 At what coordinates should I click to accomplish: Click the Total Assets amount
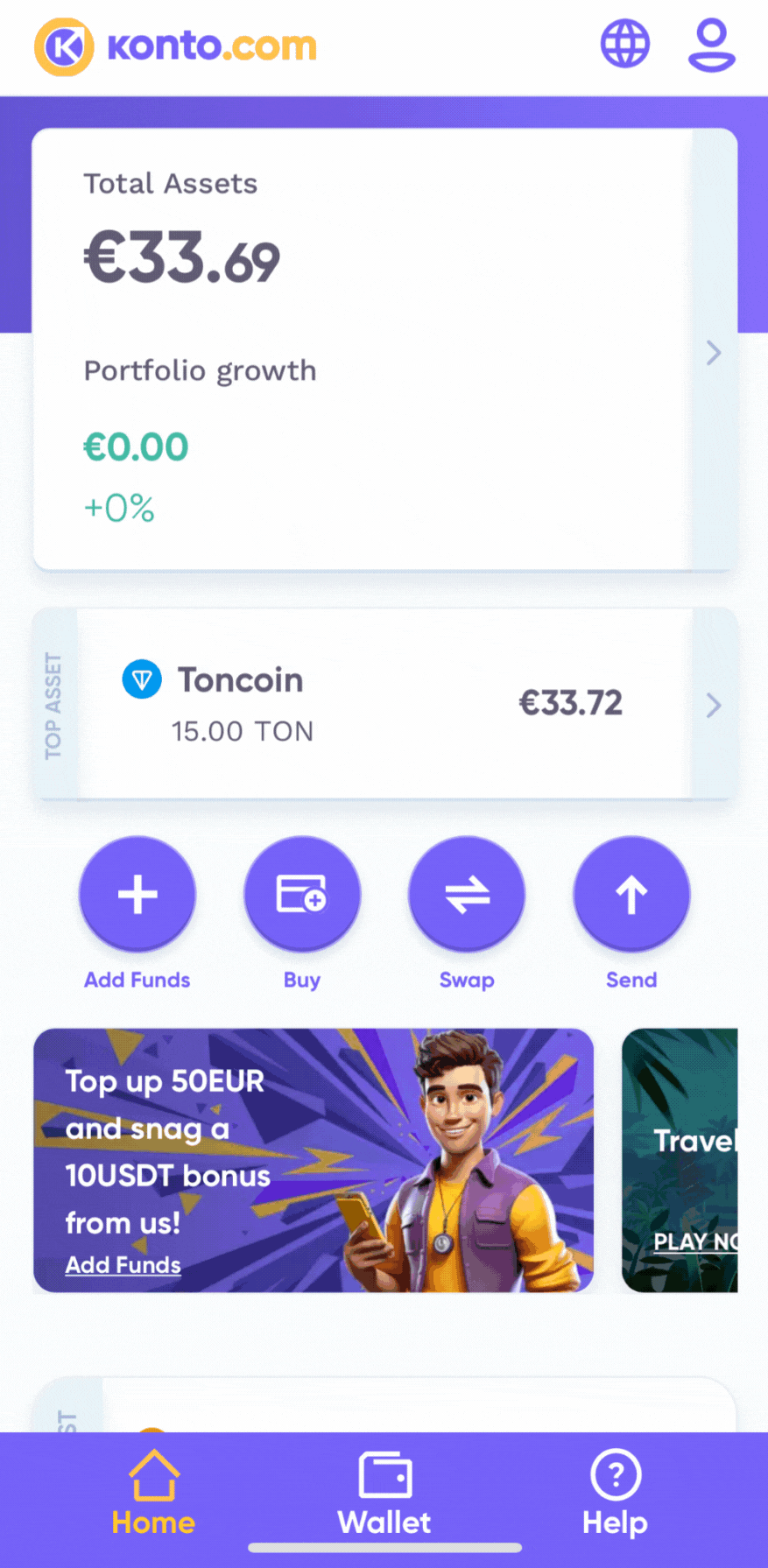click(x=182, y=256)
